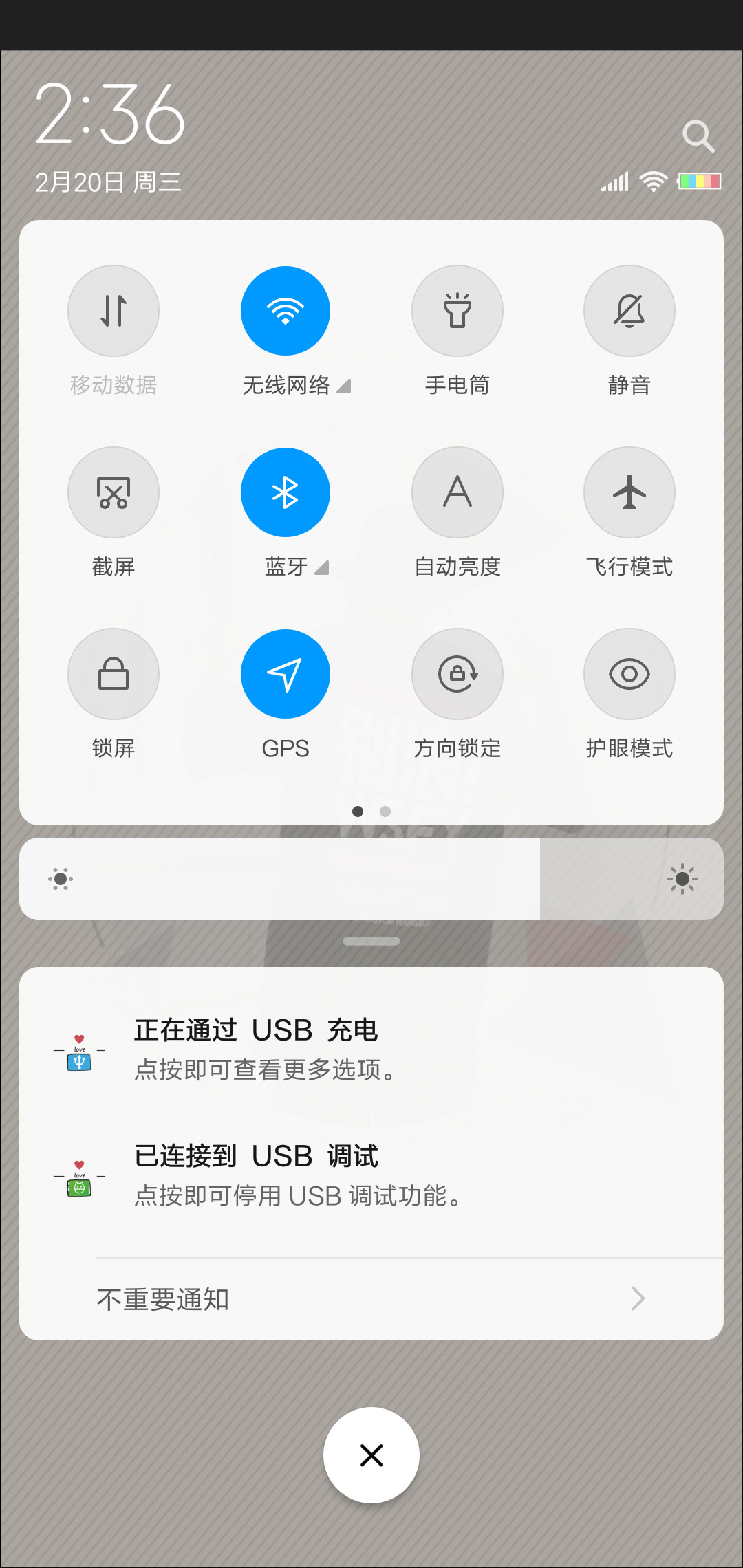Screen dimensions: 743x1568
Task: Go to the second quick settings page dot
Action: (385, 812)
